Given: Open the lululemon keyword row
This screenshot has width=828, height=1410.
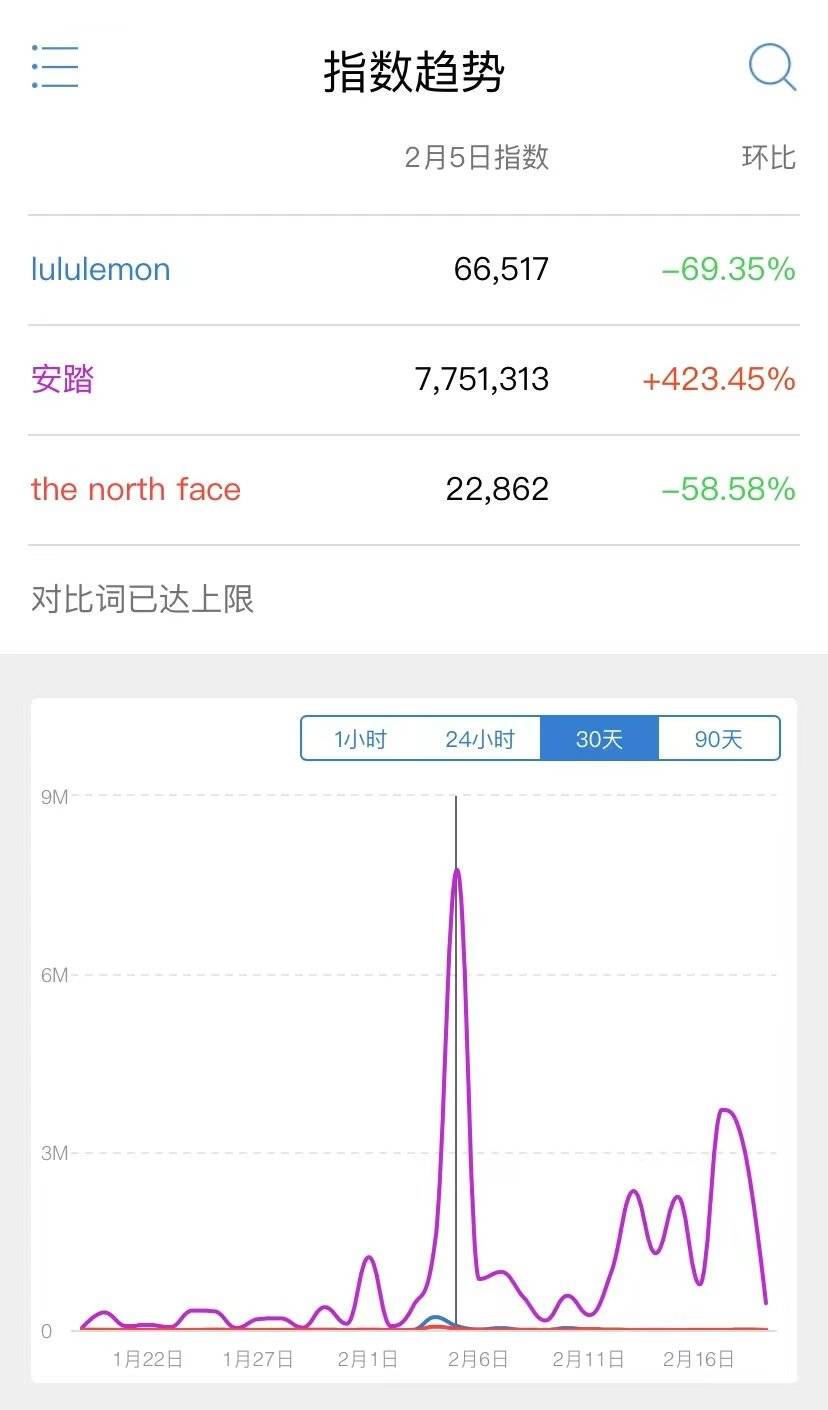Looking at the screenshot, I should tap(101, 269).
